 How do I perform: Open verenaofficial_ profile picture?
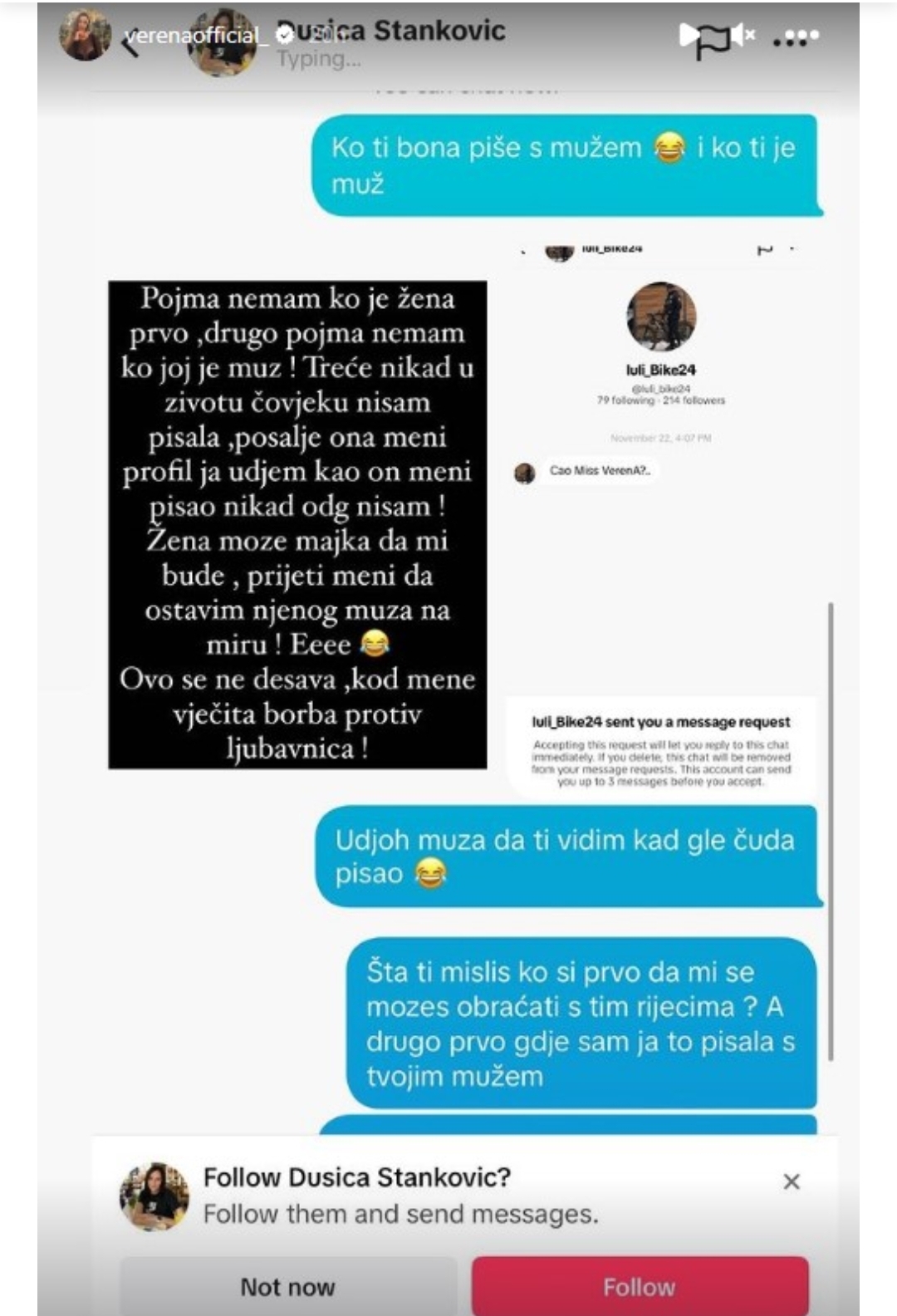coord(84,35)
